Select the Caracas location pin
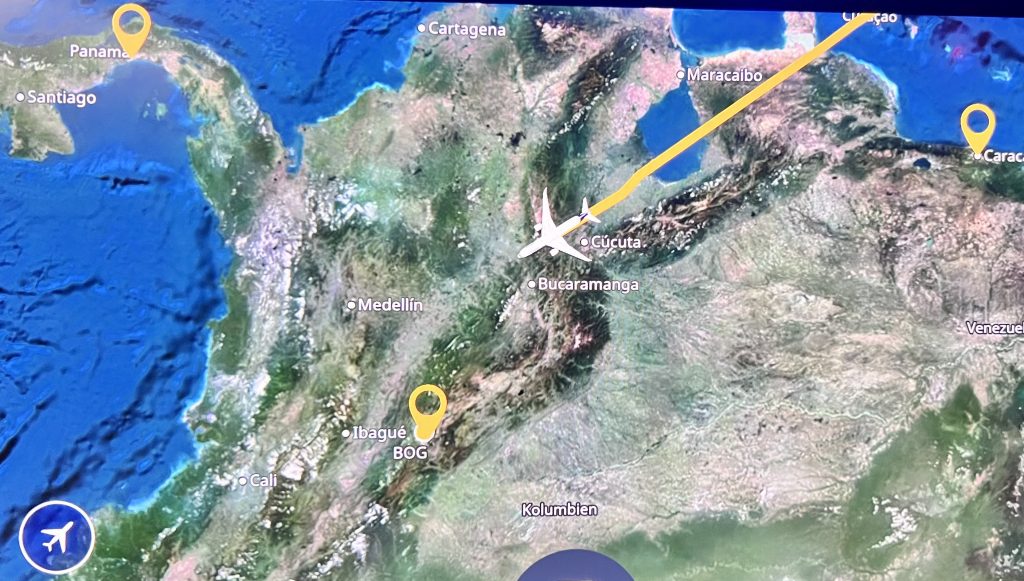1024x581 pixels. [977, 127]
